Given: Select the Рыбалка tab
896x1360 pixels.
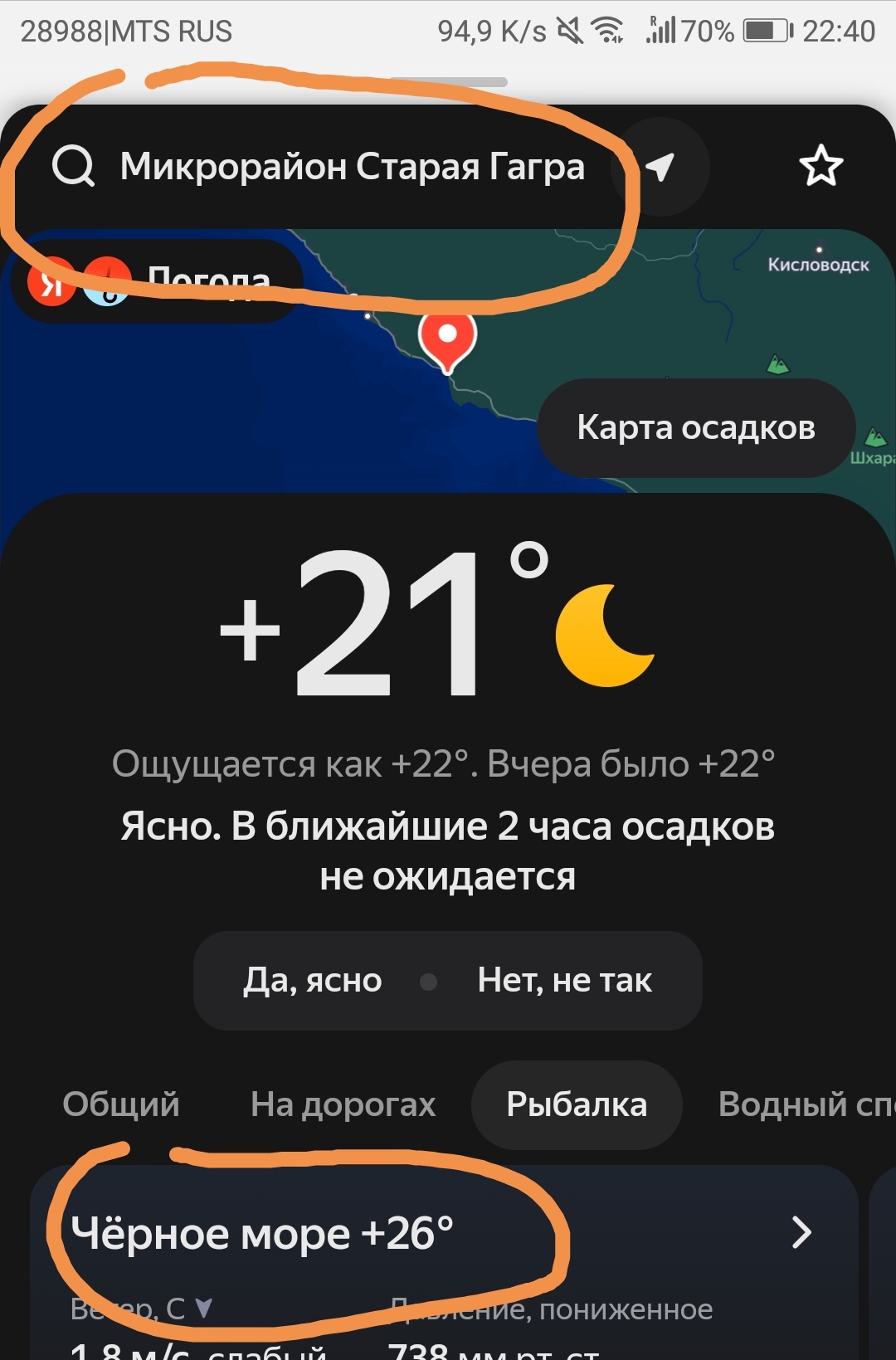Looking at the screenshot, I should click(x=577, y=1104).
